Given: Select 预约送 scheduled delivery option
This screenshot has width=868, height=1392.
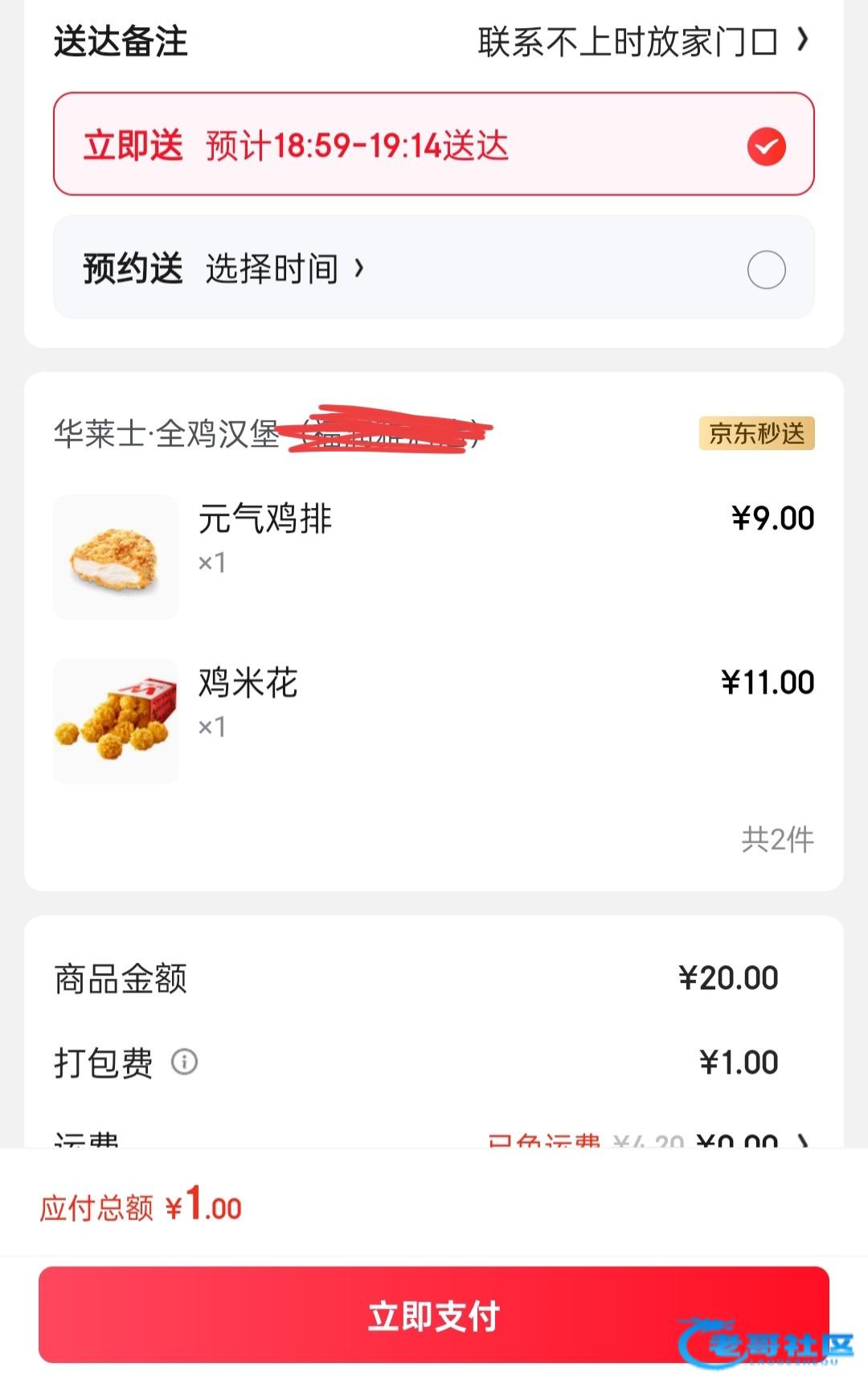Looking at the screenshot, I should point(765,269).
